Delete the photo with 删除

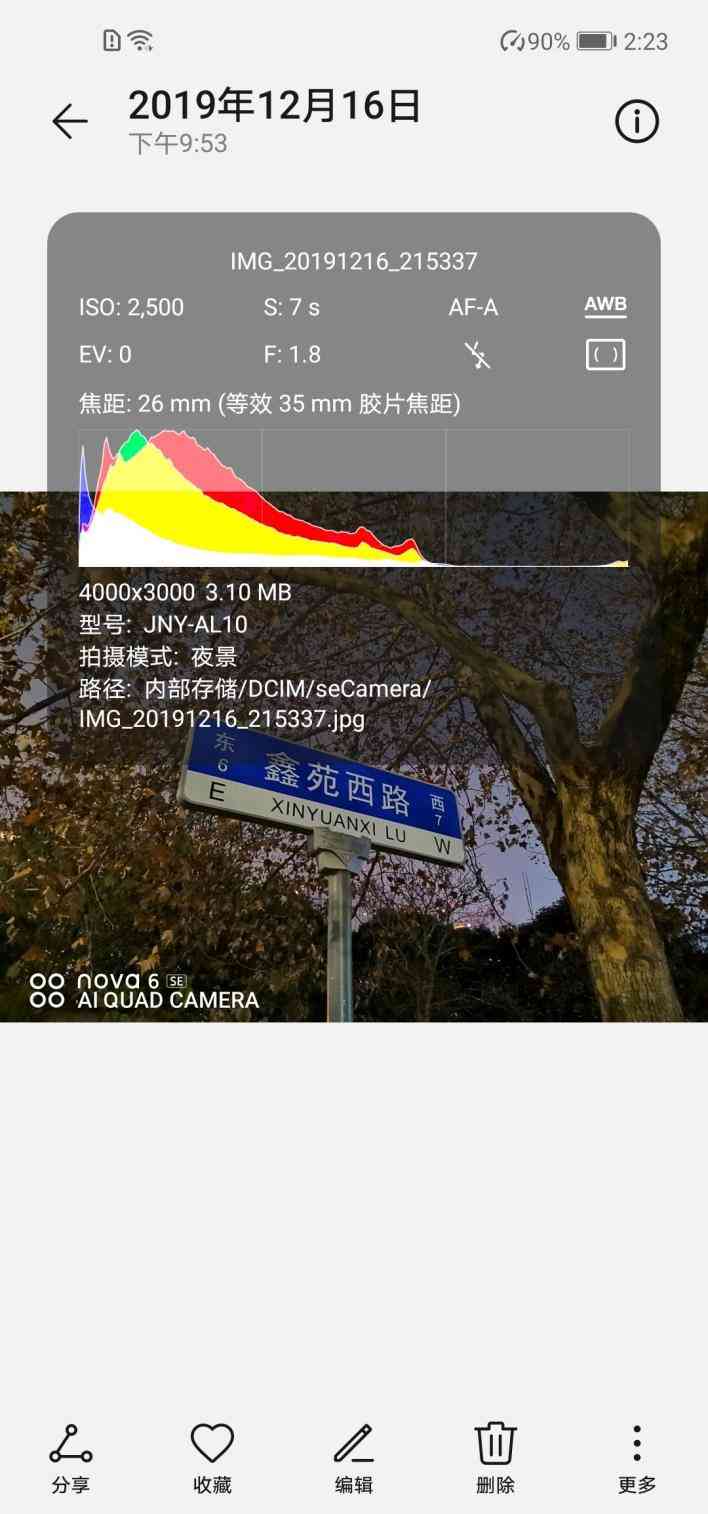coord(495,1458)
